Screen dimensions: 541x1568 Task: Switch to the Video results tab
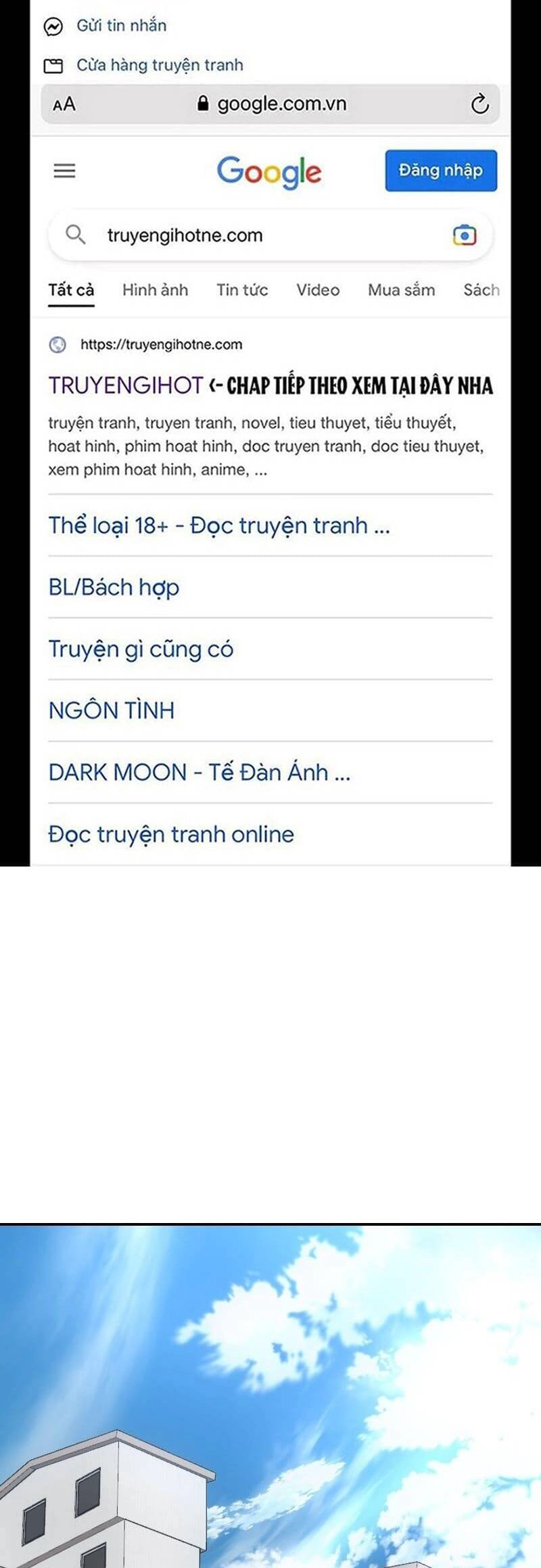coord(316,290)
